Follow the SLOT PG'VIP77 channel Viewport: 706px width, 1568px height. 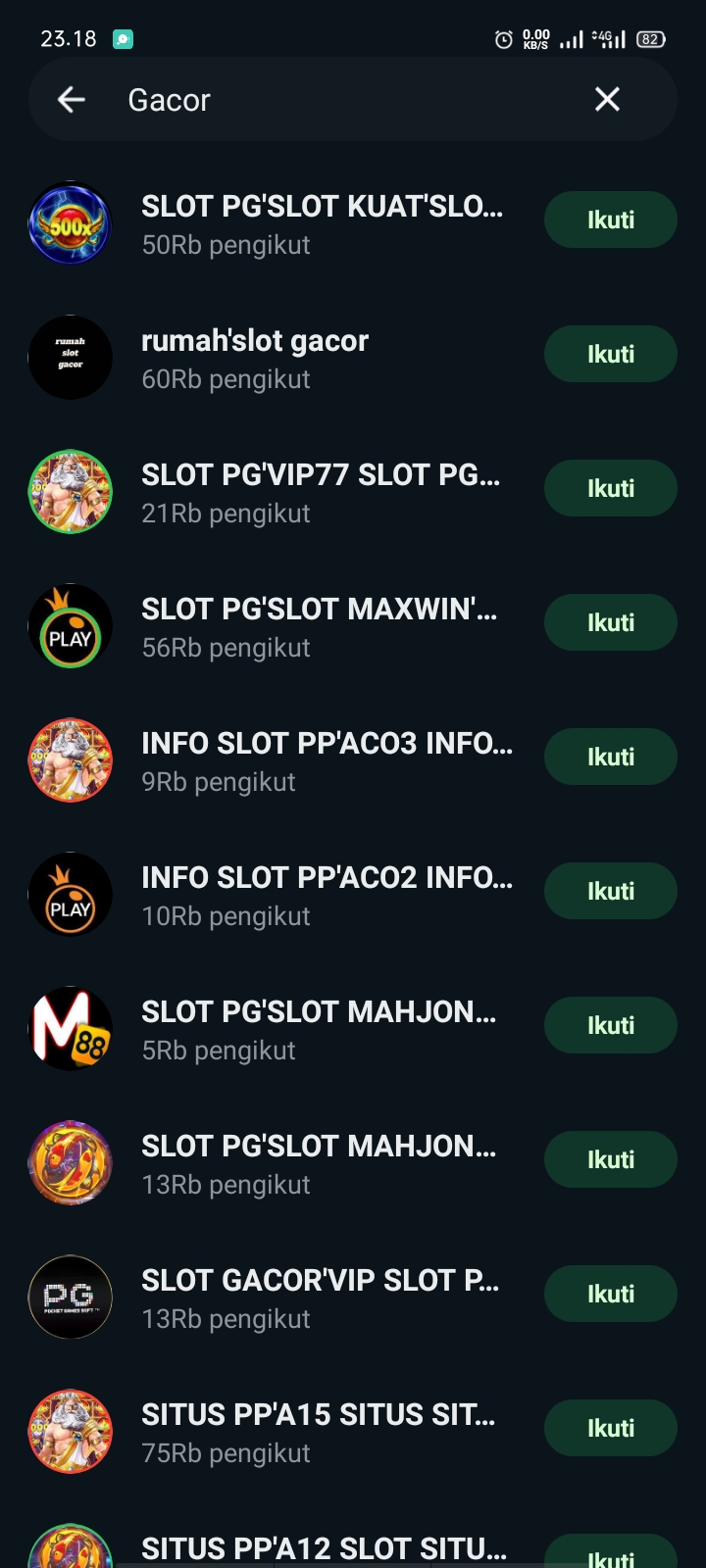[x=610, y=488]
